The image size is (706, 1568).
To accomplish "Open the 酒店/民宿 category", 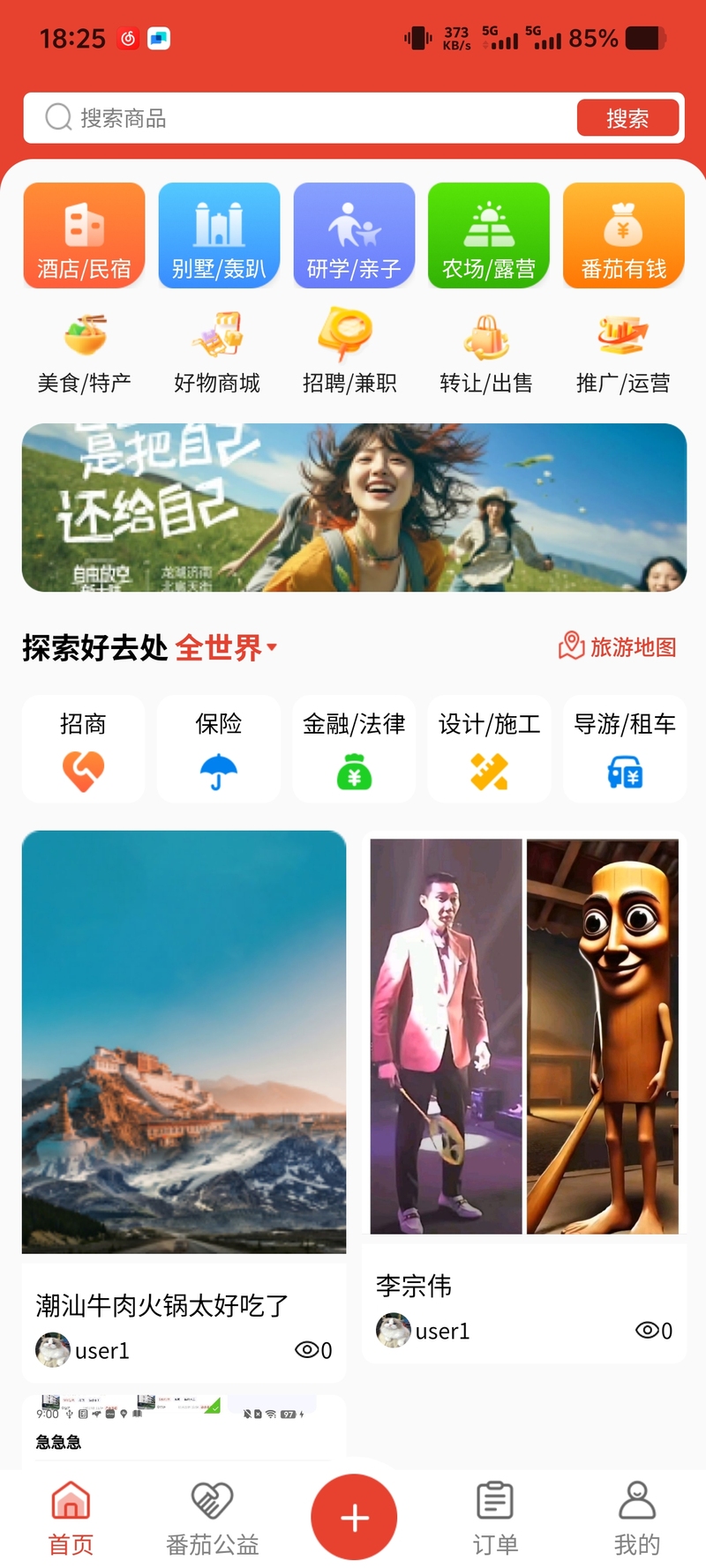I will (84, 235).
